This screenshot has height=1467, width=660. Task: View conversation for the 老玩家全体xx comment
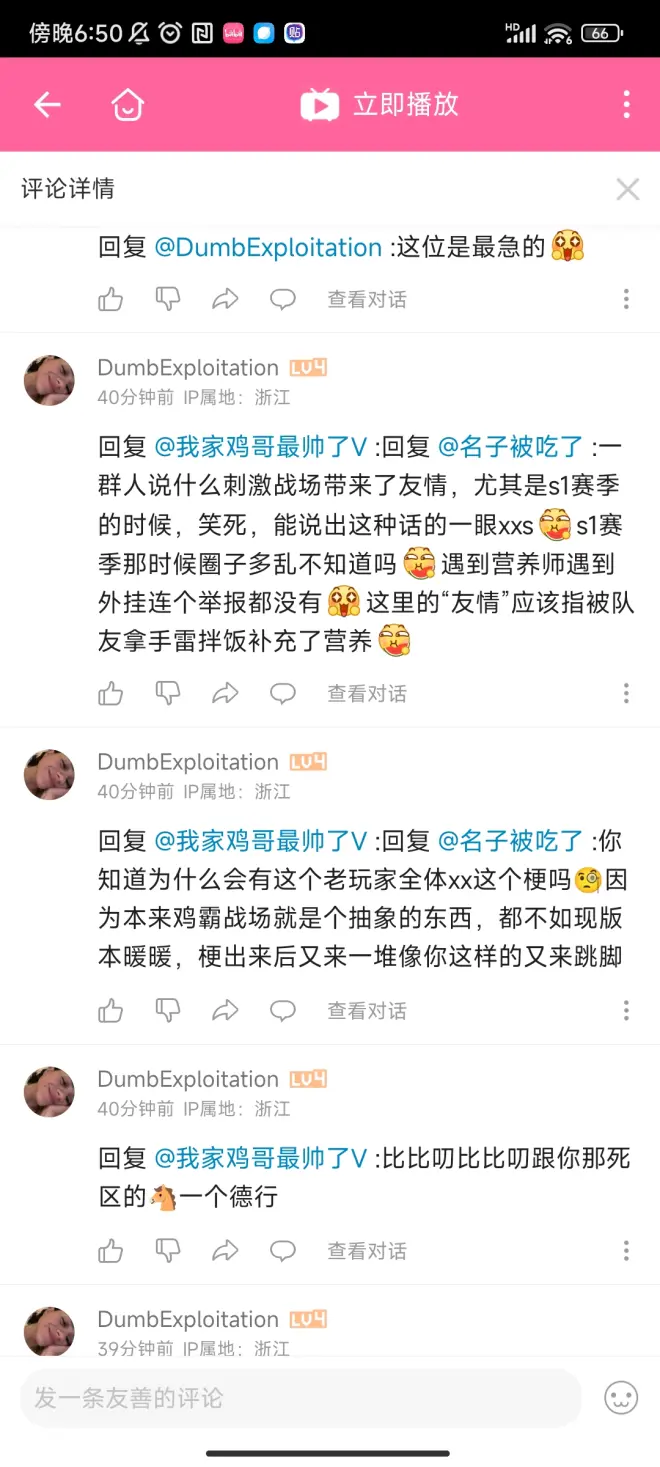(x=367, y=1011)
